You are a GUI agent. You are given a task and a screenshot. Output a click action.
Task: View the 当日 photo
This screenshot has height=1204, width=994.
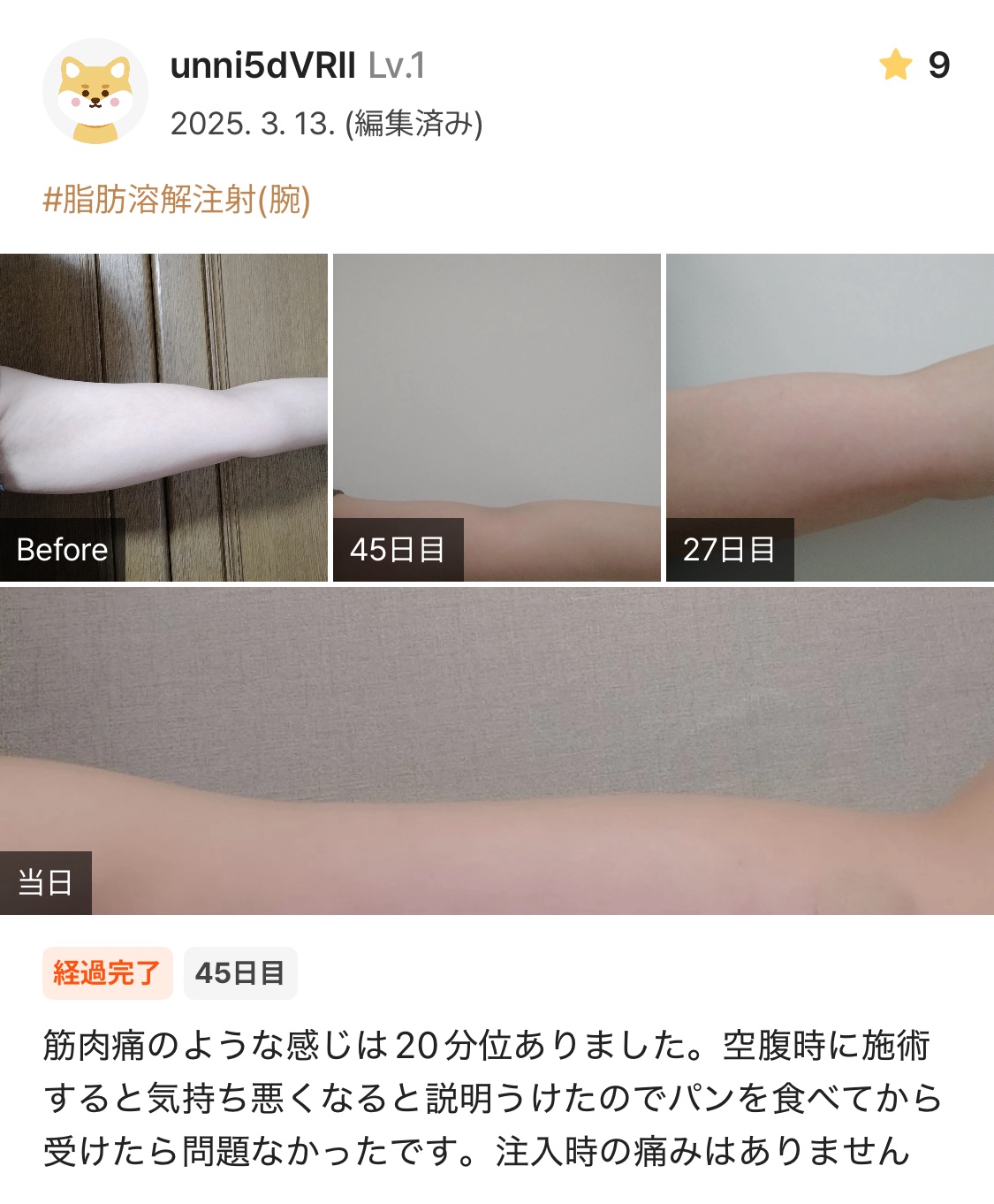pos(497,751)
